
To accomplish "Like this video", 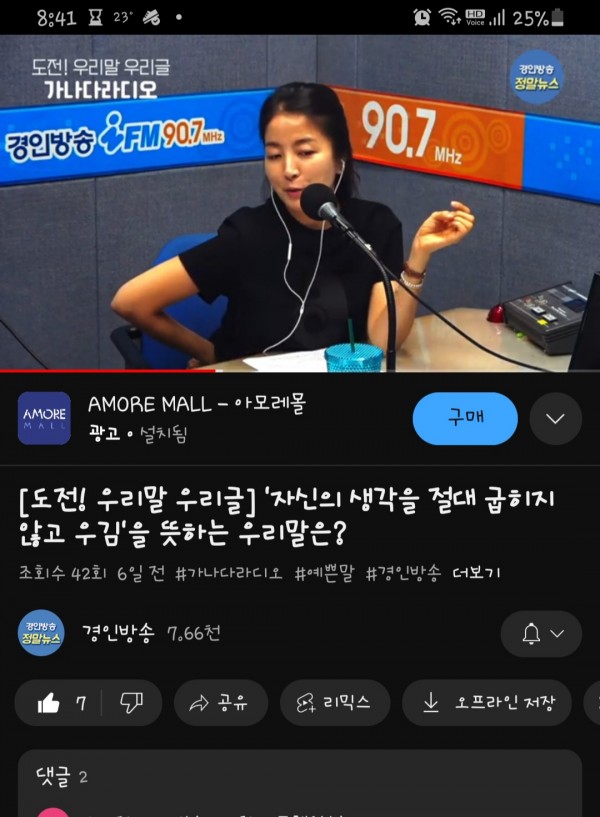I will tap(62, 703).
